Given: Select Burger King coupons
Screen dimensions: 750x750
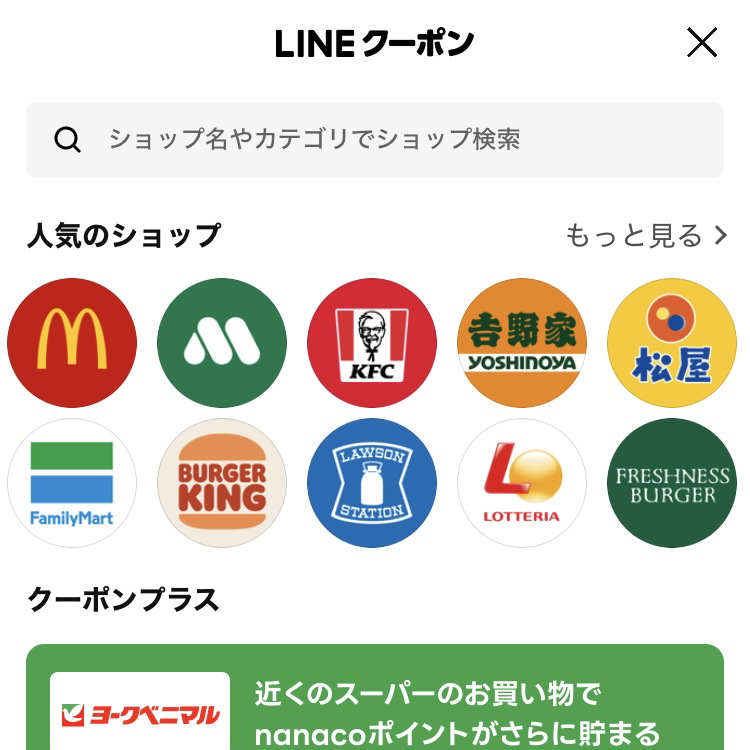Looking at the screenshot, I should tap(222, 483).
